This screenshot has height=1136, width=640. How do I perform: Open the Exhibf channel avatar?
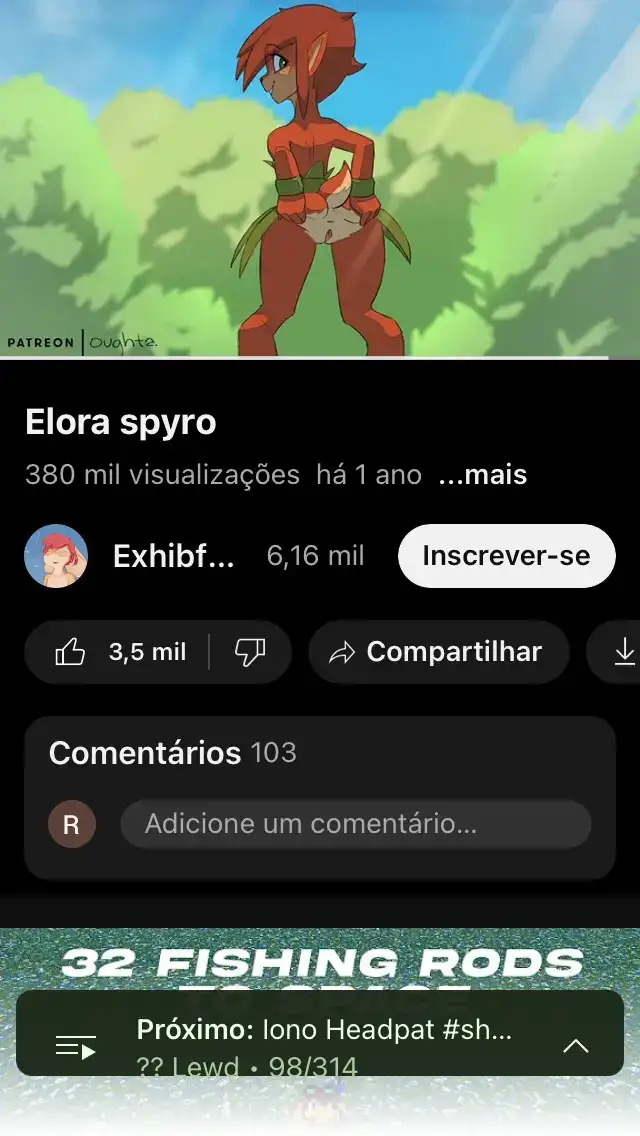point(56,556)
